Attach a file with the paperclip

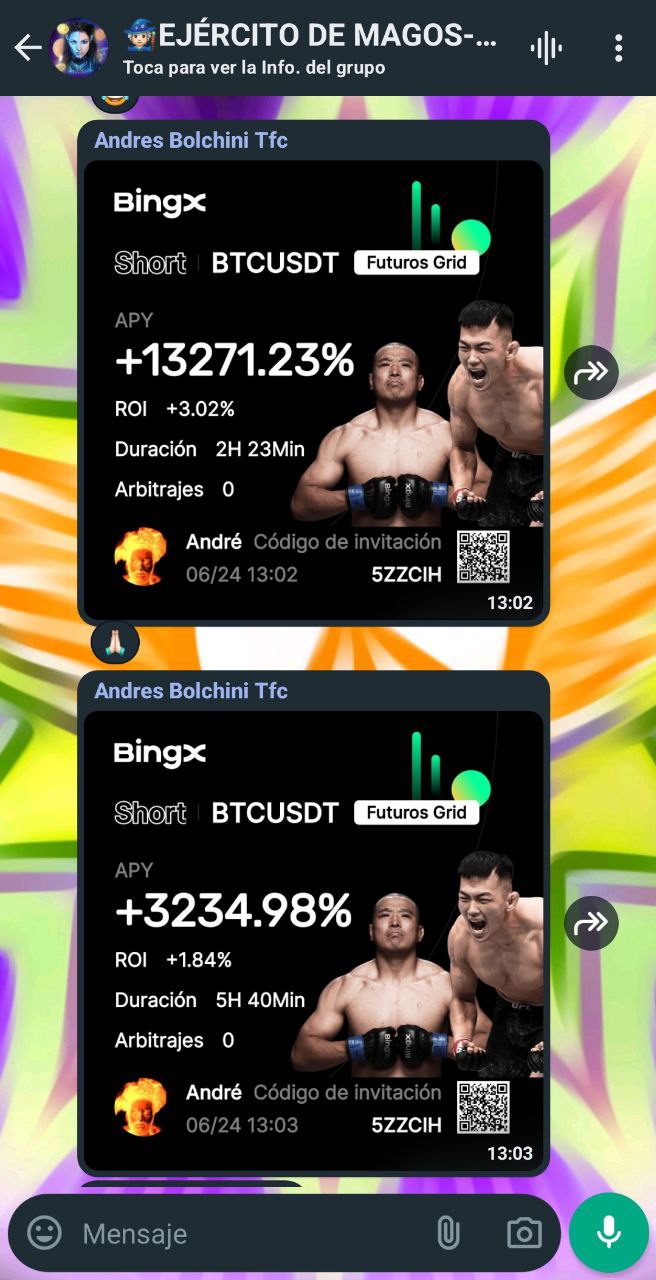pos(448,1233)
